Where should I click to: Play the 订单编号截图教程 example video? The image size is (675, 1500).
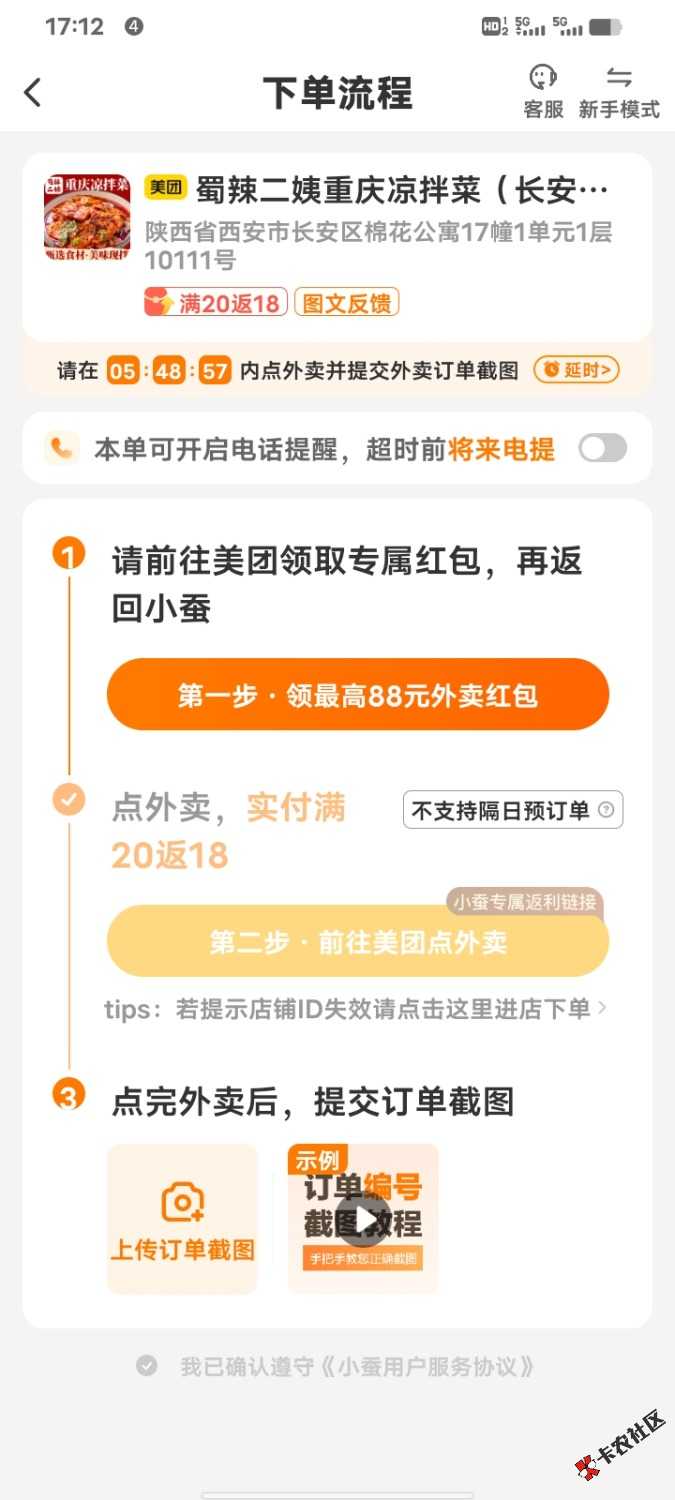[x=363, y=1219]
